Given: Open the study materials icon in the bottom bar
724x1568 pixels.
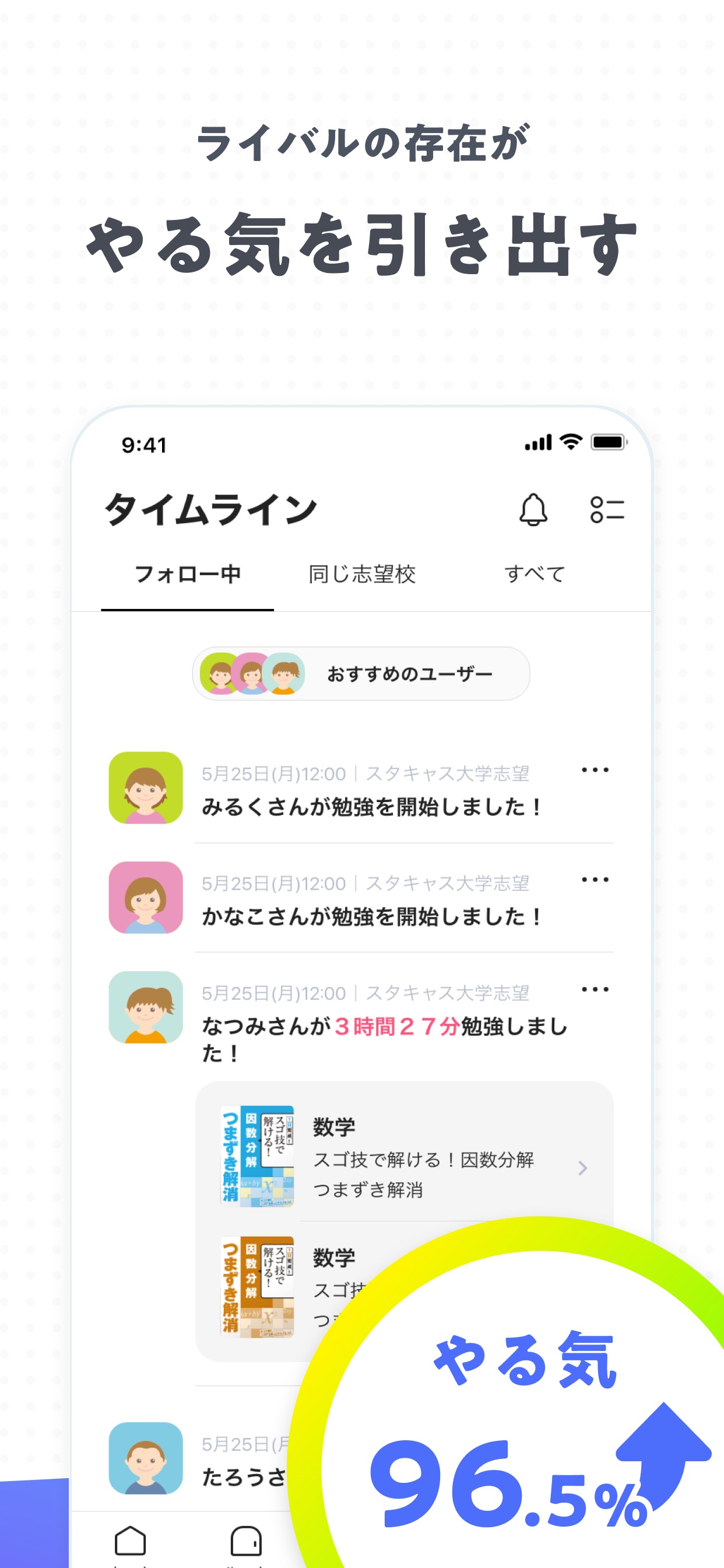Looking at the screenshot, I should [x=246, y=1542].
